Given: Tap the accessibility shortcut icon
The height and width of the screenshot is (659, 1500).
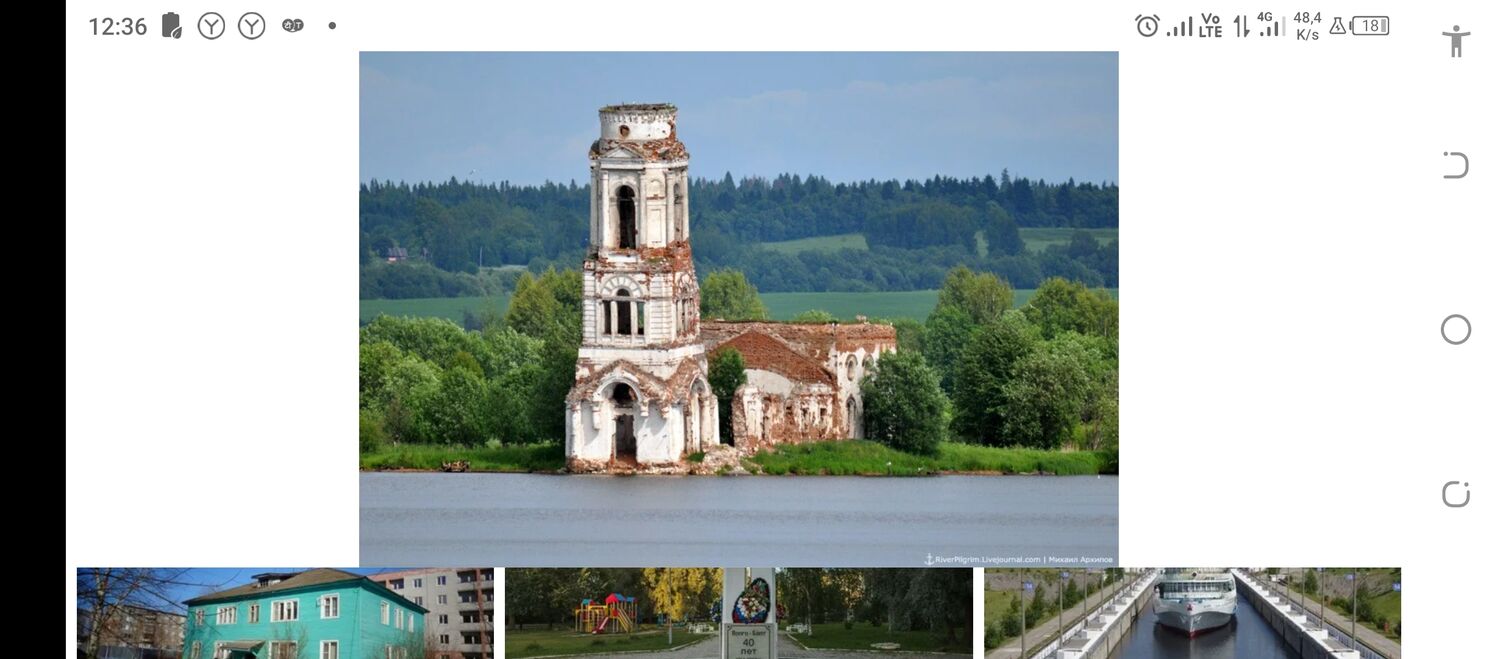Looking at the screenshot, I should point(1456,41).
